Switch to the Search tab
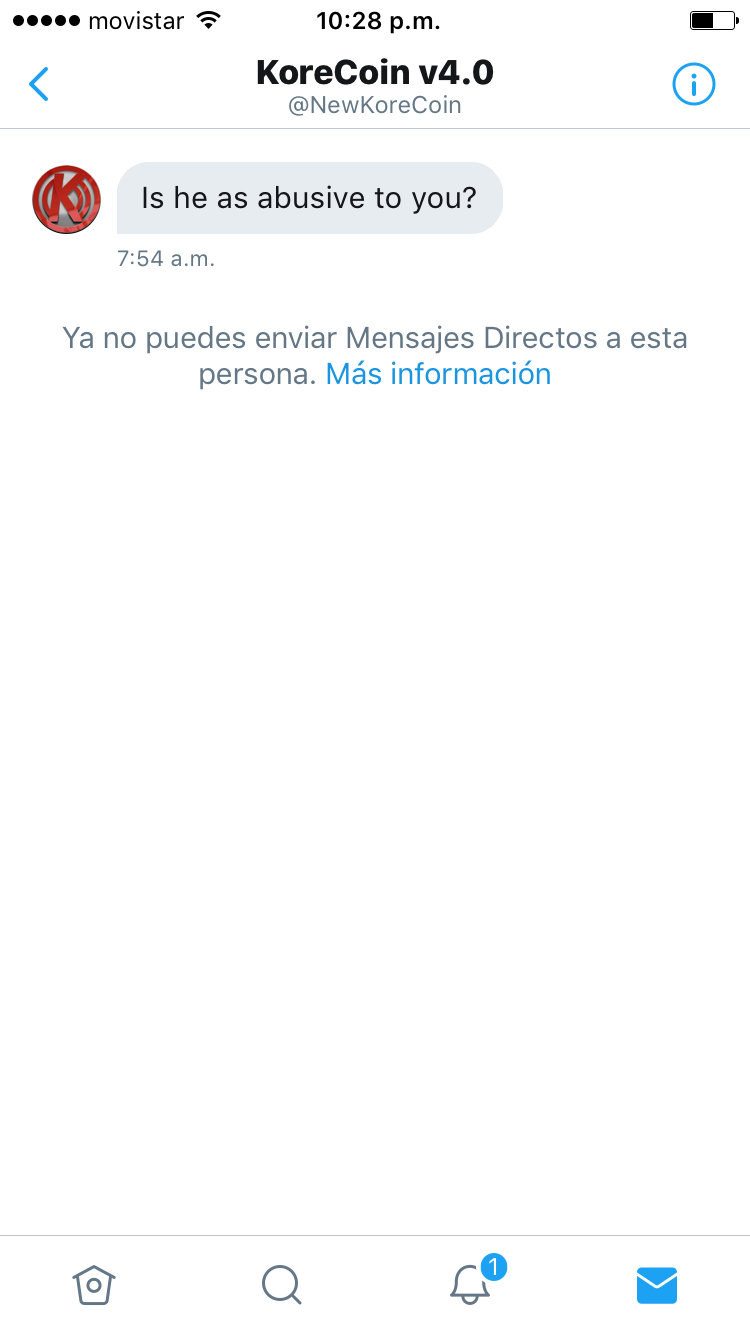The image size is (750, 1334). click(281, 1284)
